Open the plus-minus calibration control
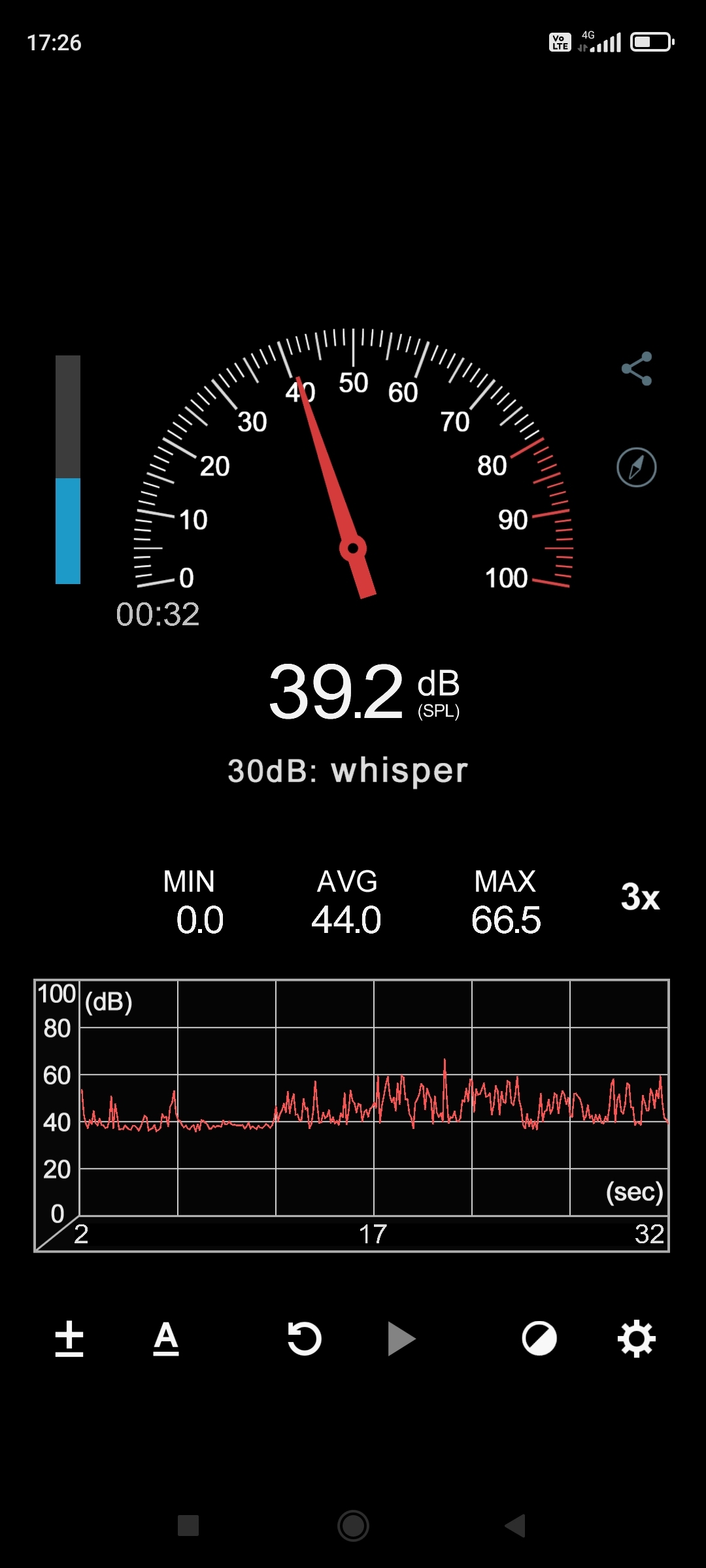The image size is (706, 1568). click(69, 1339)
